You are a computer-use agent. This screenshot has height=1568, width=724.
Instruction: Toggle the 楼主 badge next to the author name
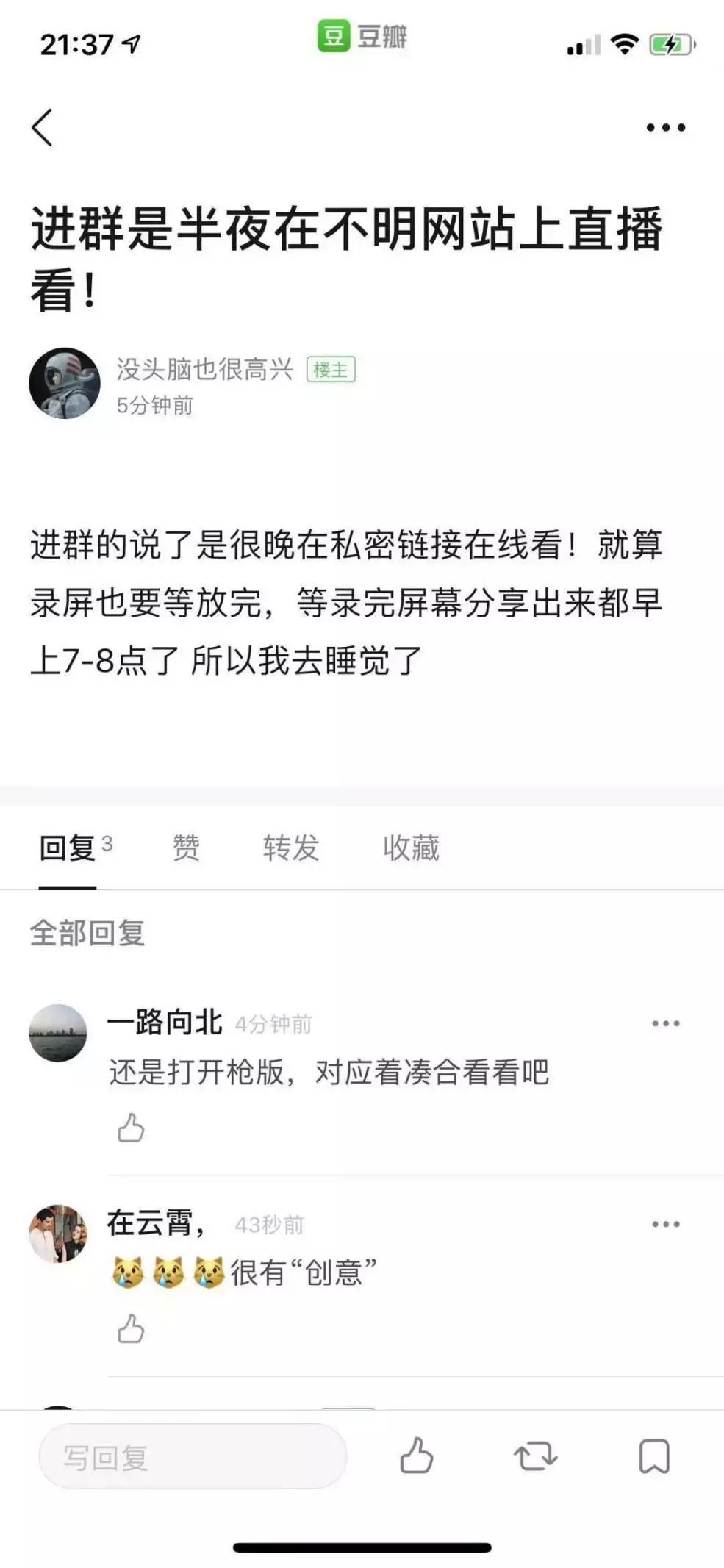pyautogui.click(x=330, y=368)
